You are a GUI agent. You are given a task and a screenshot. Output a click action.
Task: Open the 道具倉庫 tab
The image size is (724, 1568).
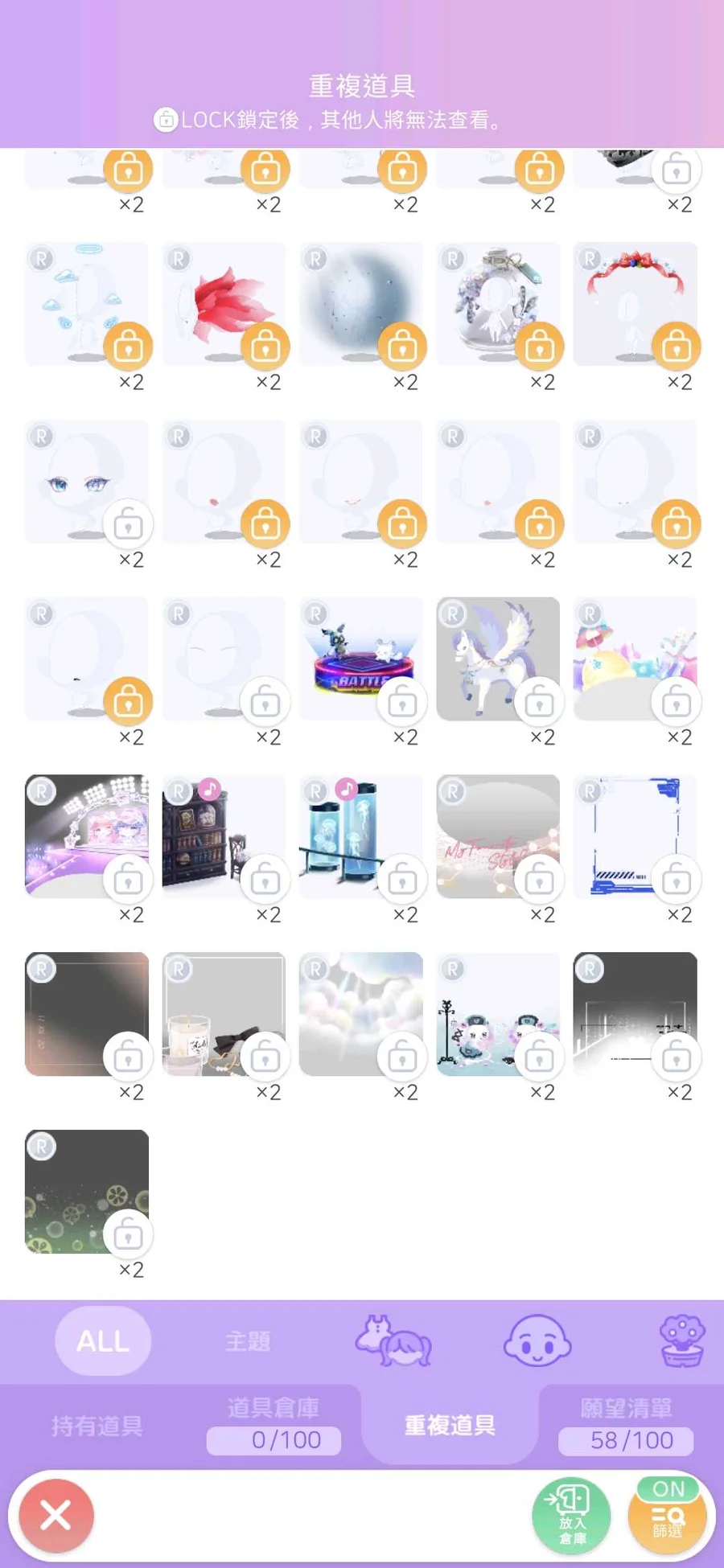[x=274, y=1424]
